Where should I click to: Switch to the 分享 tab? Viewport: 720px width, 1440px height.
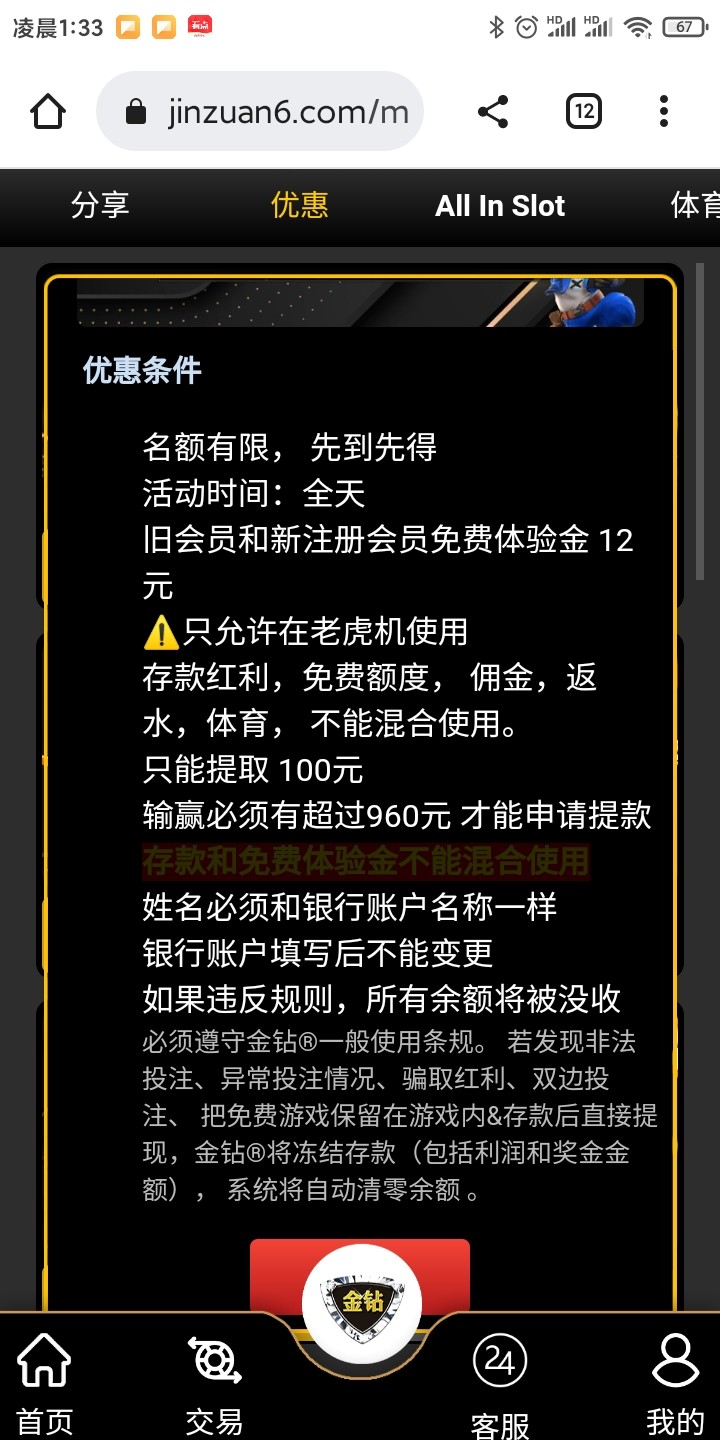(100, 206)
